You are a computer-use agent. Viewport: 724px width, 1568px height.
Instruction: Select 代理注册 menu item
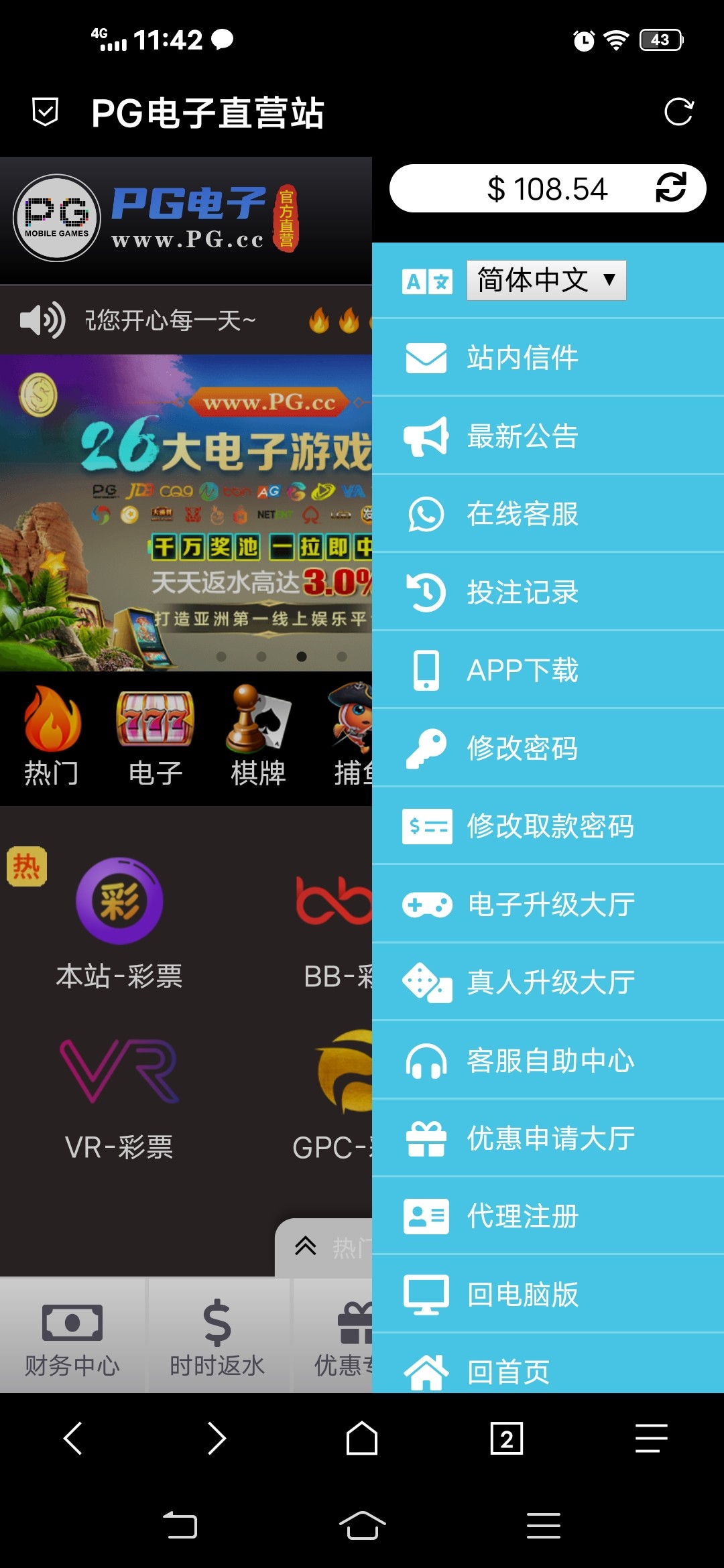523,1216
